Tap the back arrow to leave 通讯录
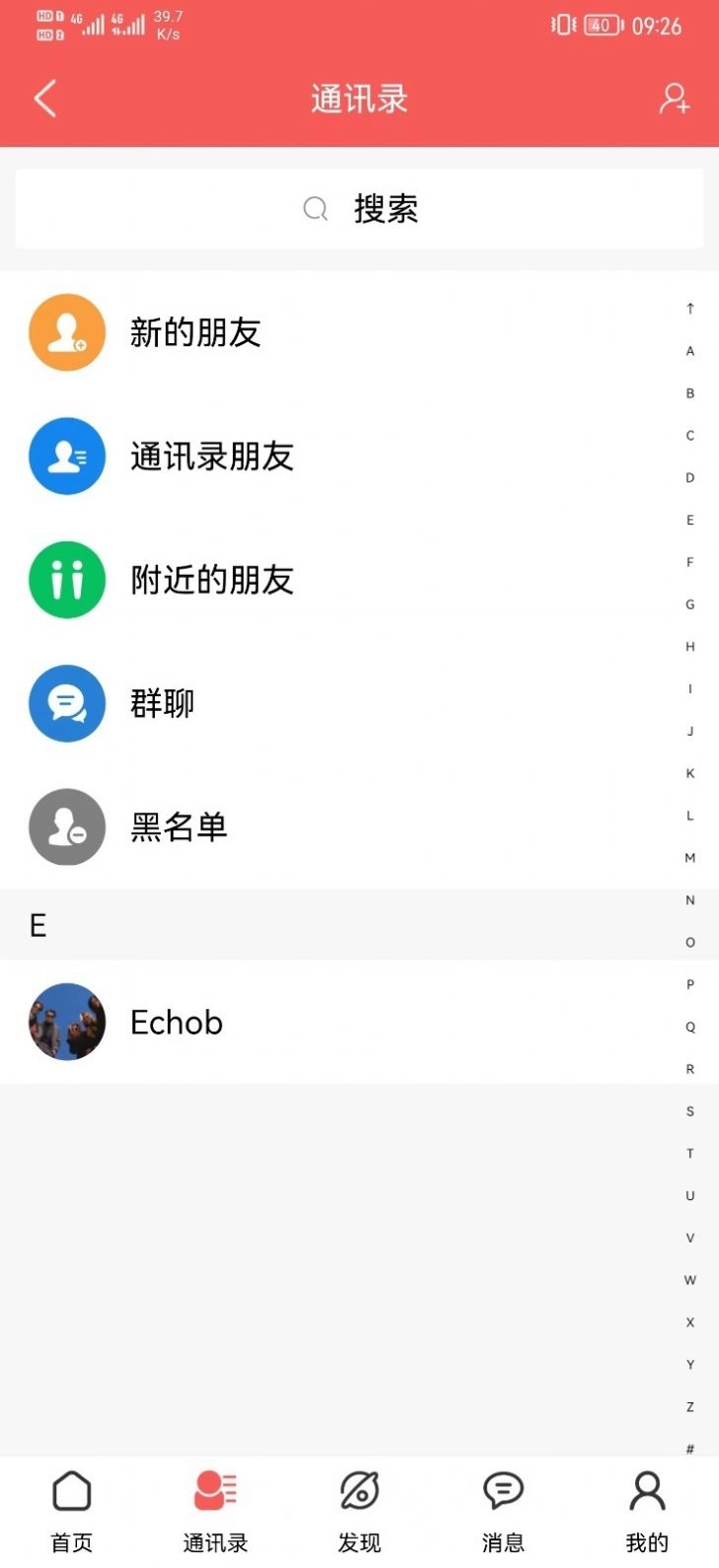This screenshot has width=719, height=1568. tap(43, 99)
